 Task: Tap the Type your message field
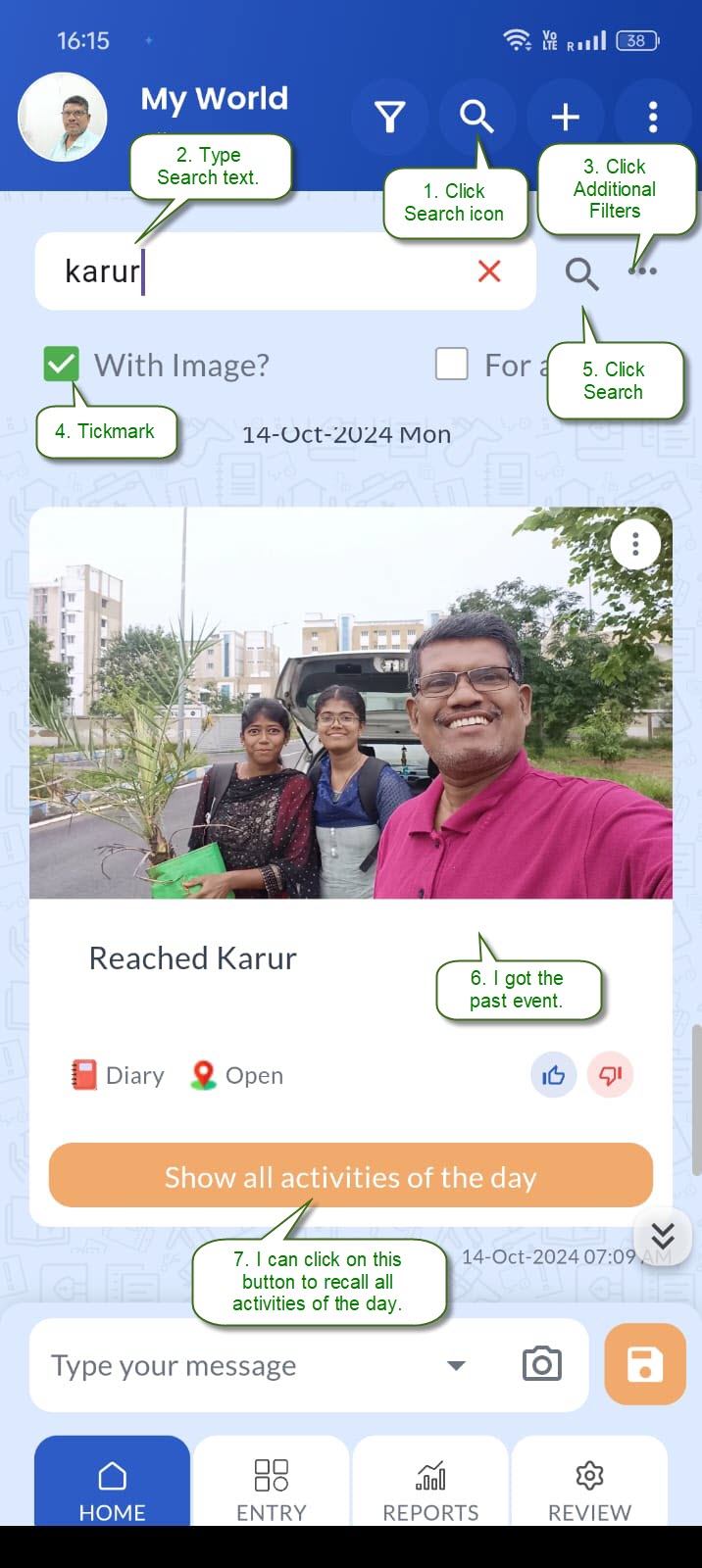pos(235,1365)
